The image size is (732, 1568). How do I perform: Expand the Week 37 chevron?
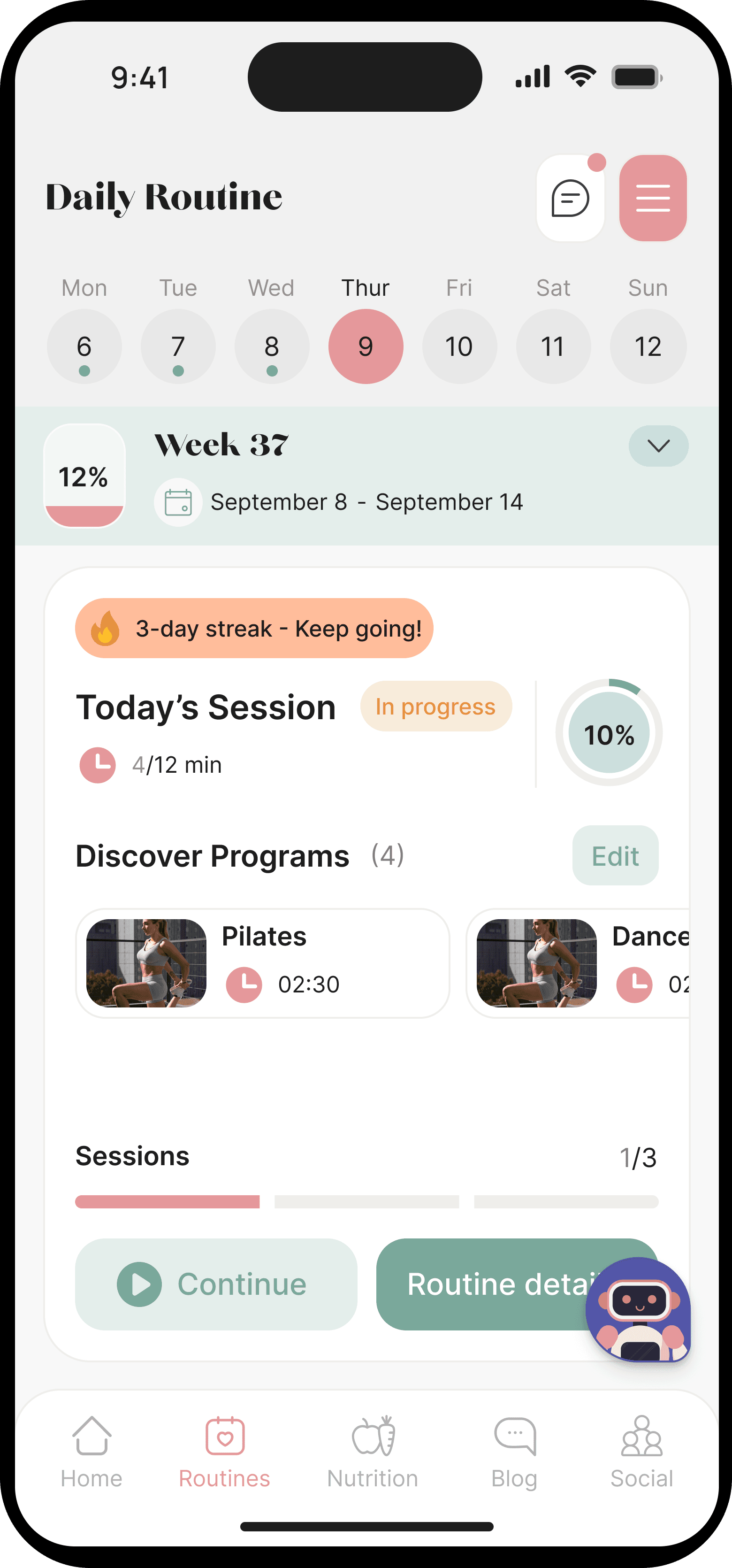658,446
